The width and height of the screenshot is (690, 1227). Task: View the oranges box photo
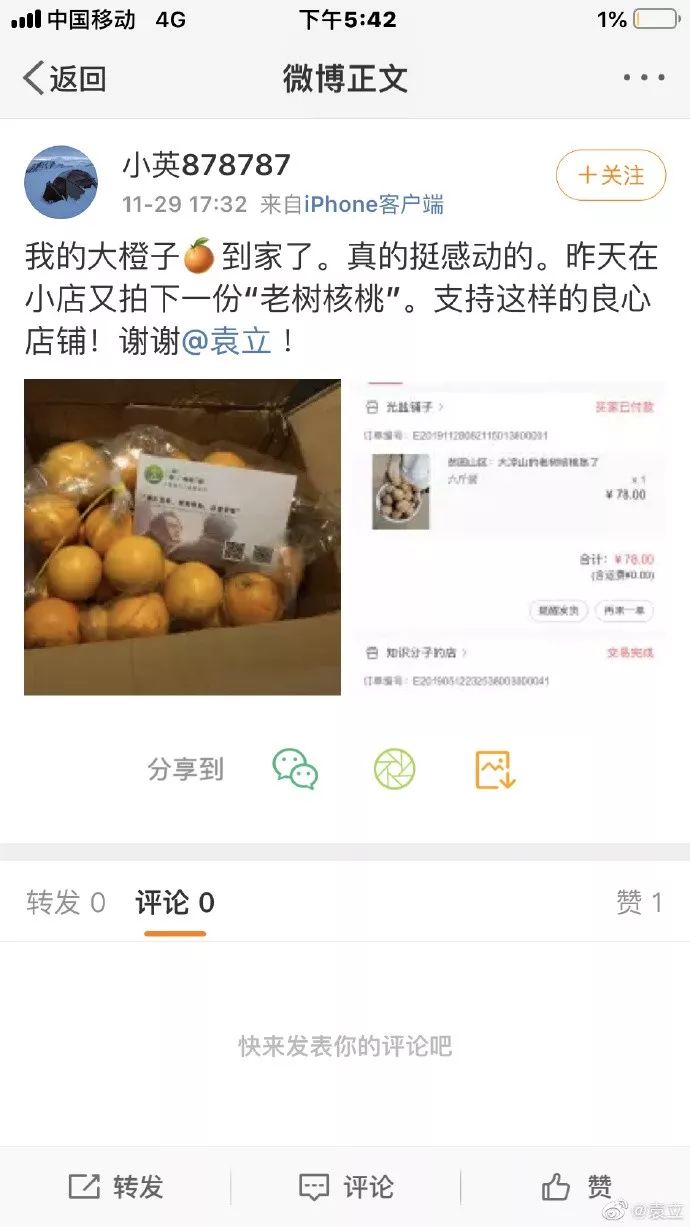(182, 537)
